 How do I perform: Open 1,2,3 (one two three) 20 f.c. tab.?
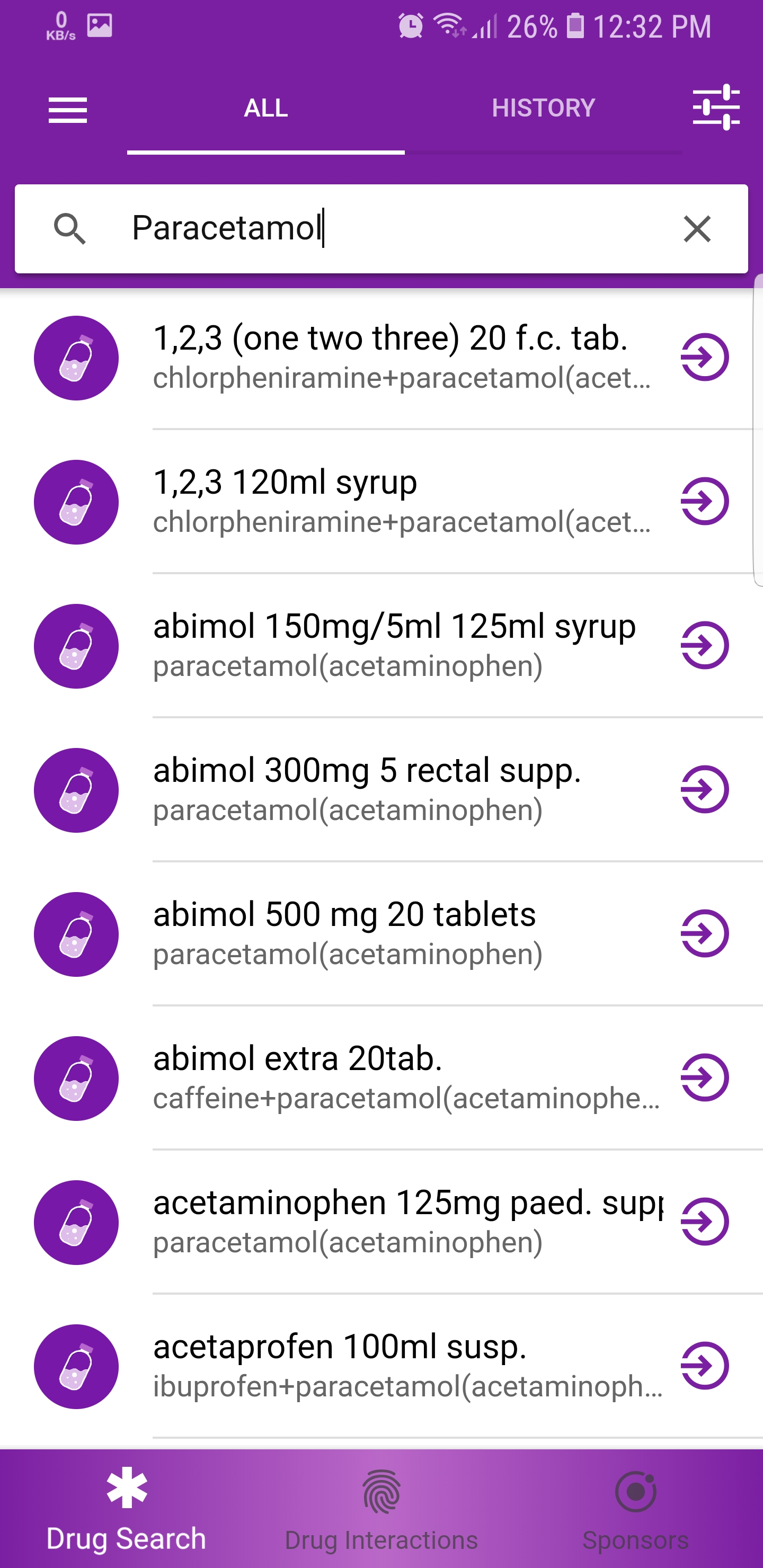381,358
